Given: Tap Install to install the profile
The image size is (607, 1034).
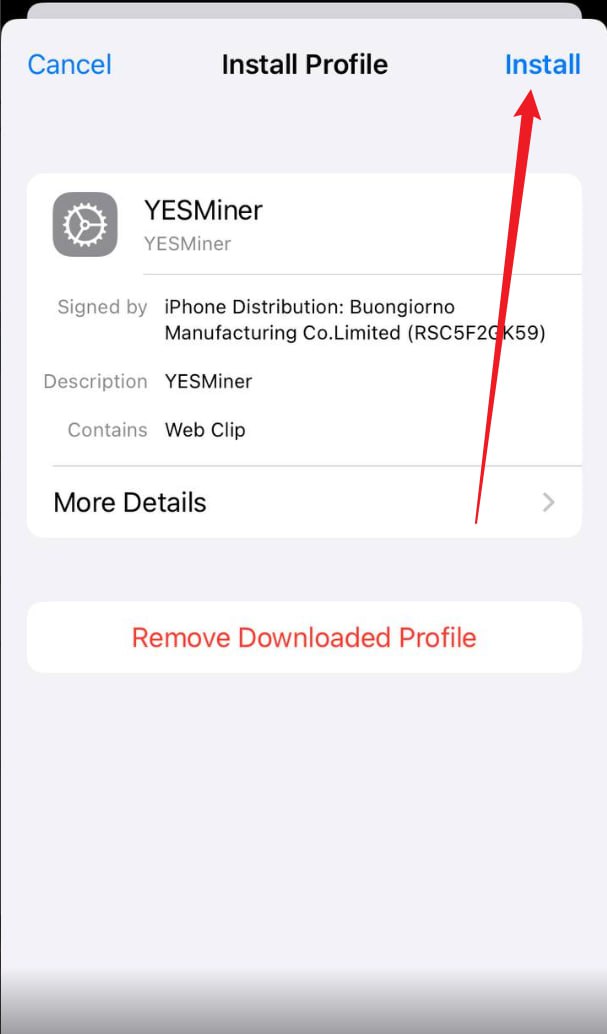Looking at the screenshot, I should 542,65.
